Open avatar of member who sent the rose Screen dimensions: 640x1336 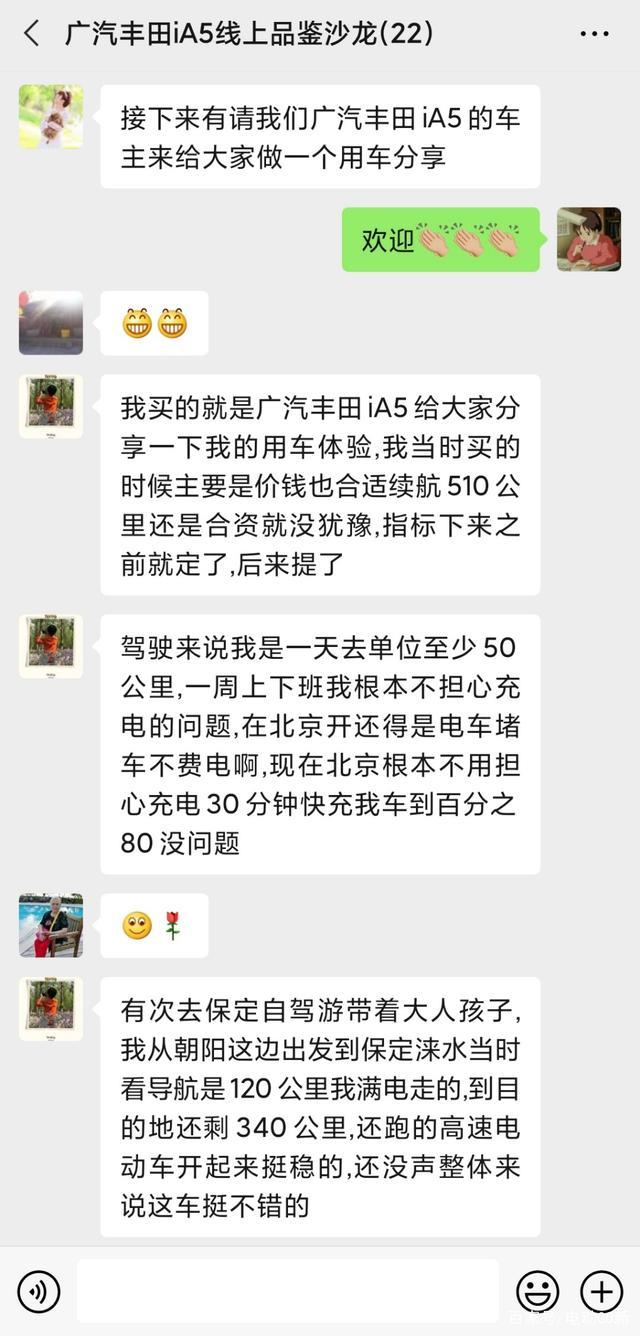51,925
